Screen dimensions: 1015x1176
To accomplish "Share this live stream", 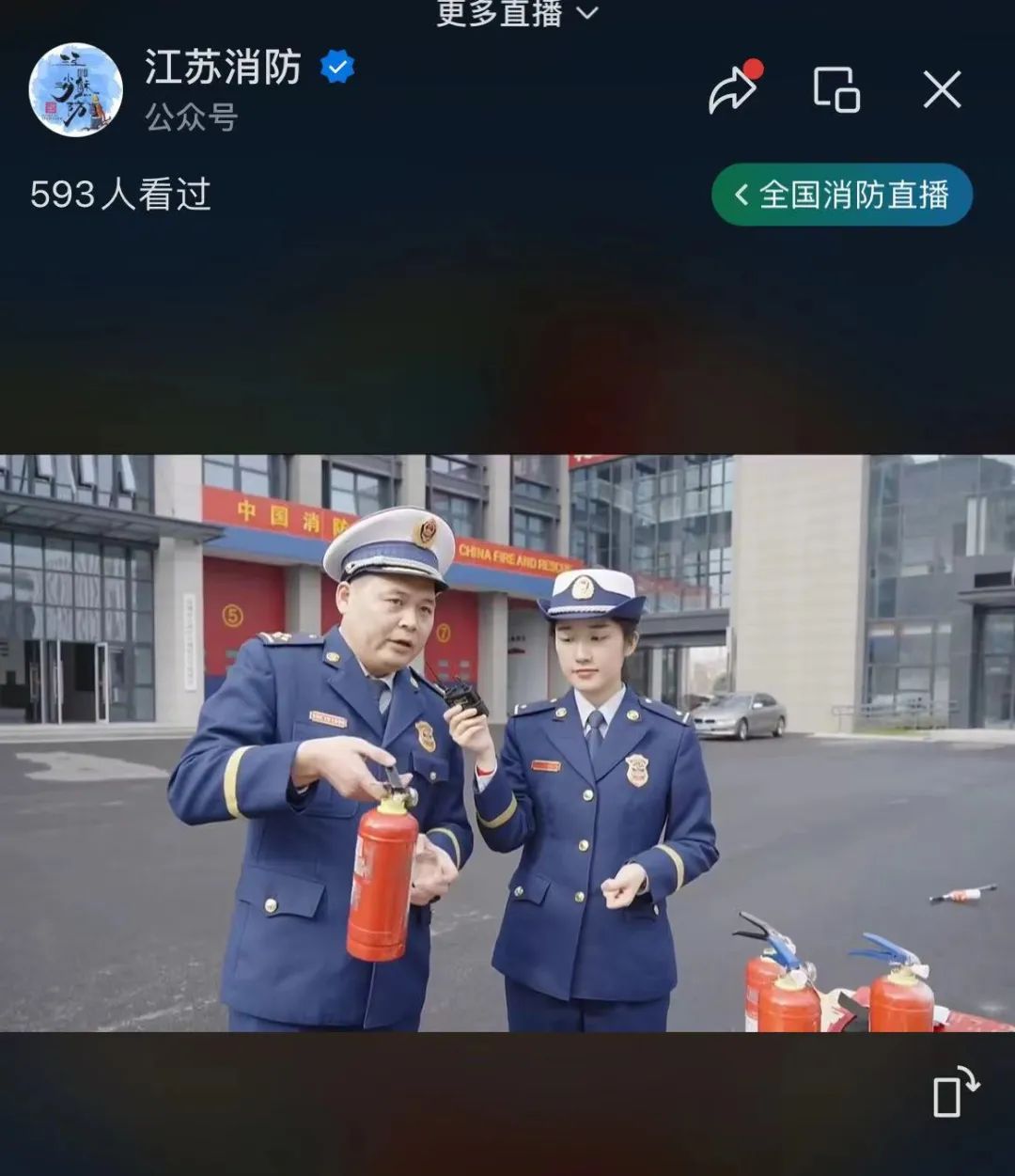I will click(x=732, y=89).
